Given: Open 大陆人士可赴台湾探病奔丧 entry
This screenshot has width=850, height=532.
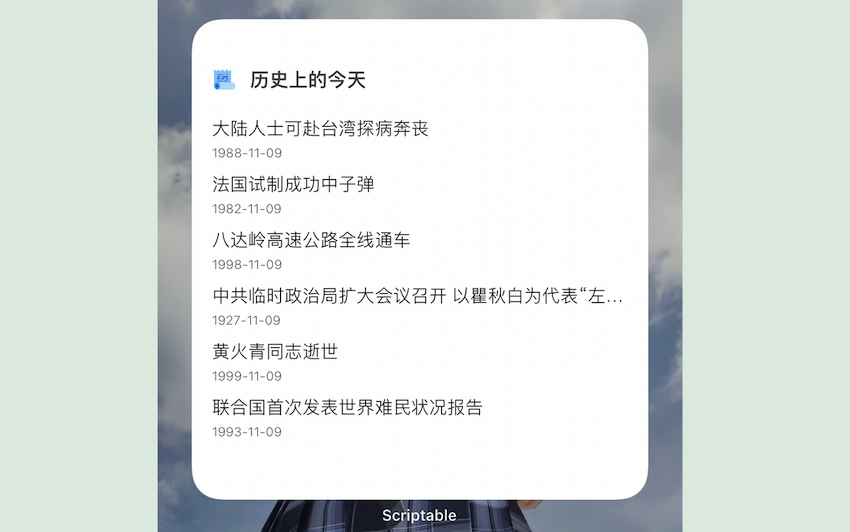Looking at the screenshot, I should (320, 129).
